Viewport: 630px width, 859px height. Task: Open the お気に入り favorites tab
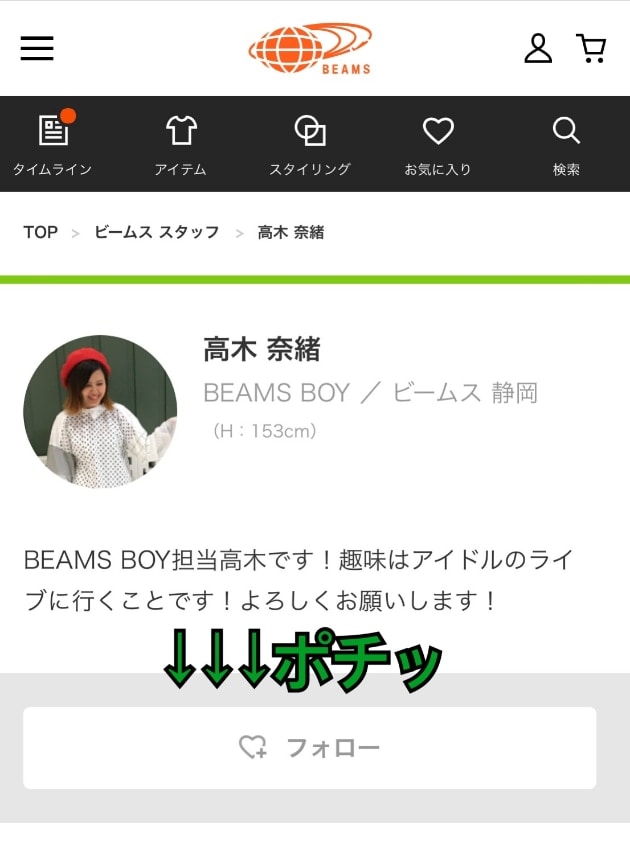[x=438, y=144]
